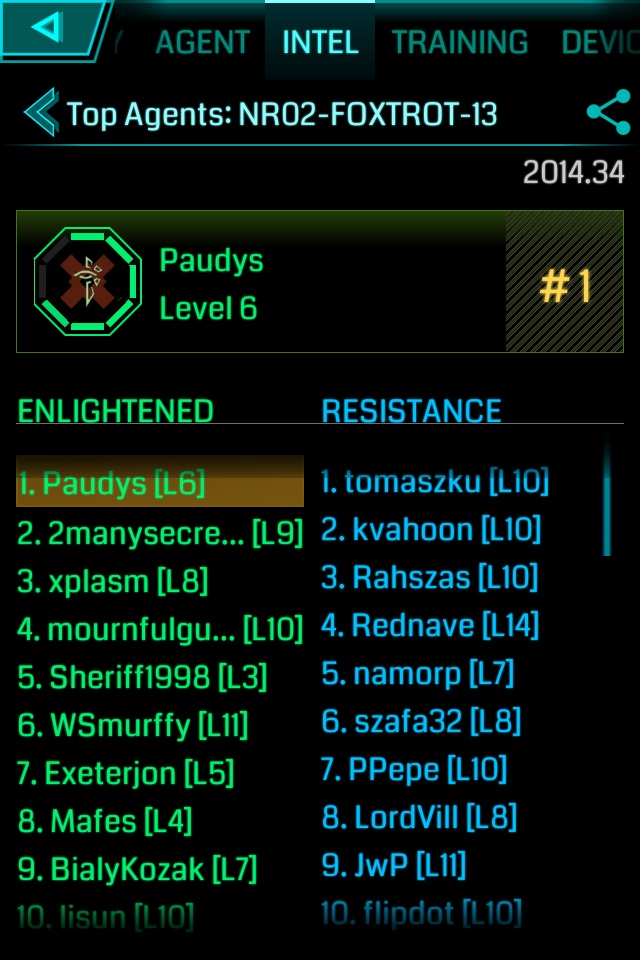
Task: Select Resistance agent kvahoon
Action: [x=431, y=529]
